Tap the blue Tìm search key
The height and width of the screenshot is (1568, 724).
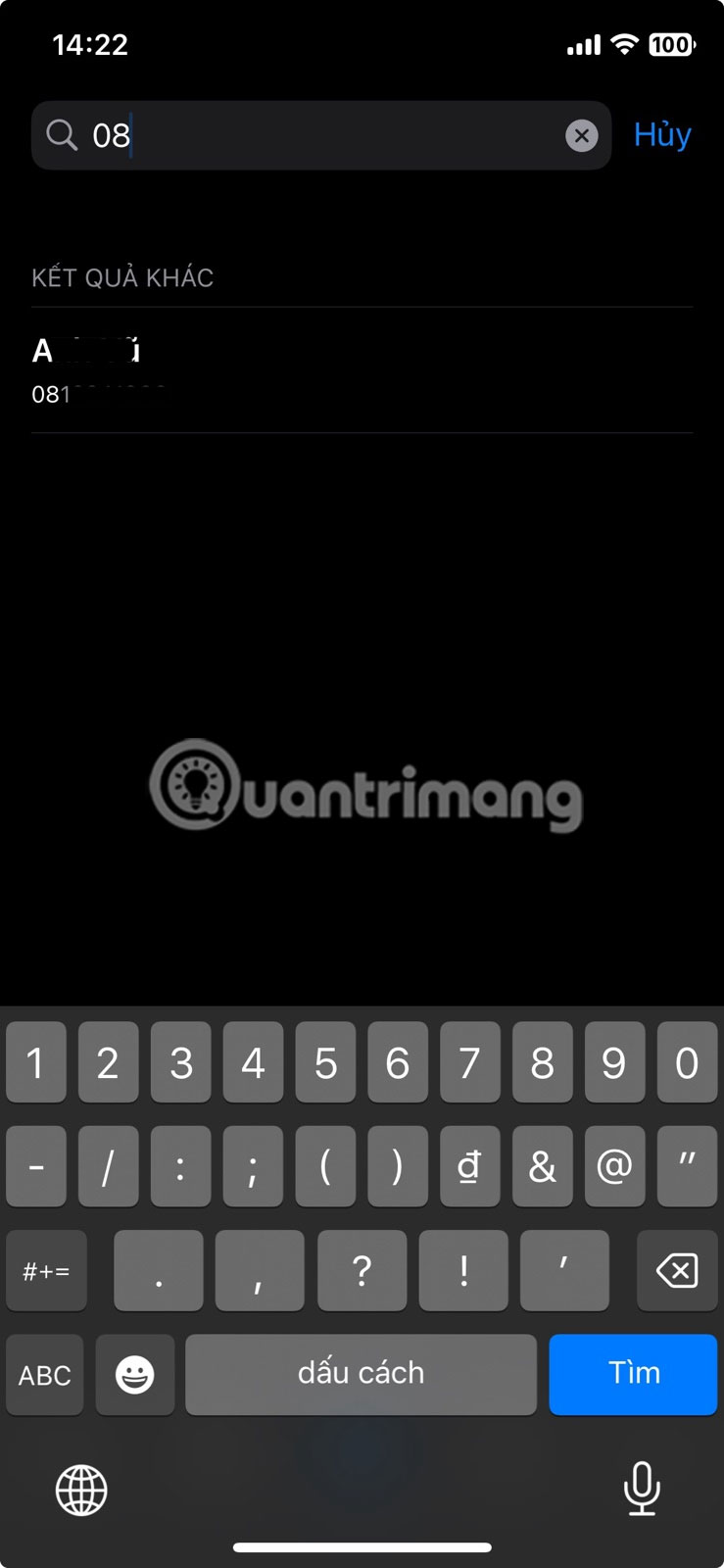[633, 1373]
